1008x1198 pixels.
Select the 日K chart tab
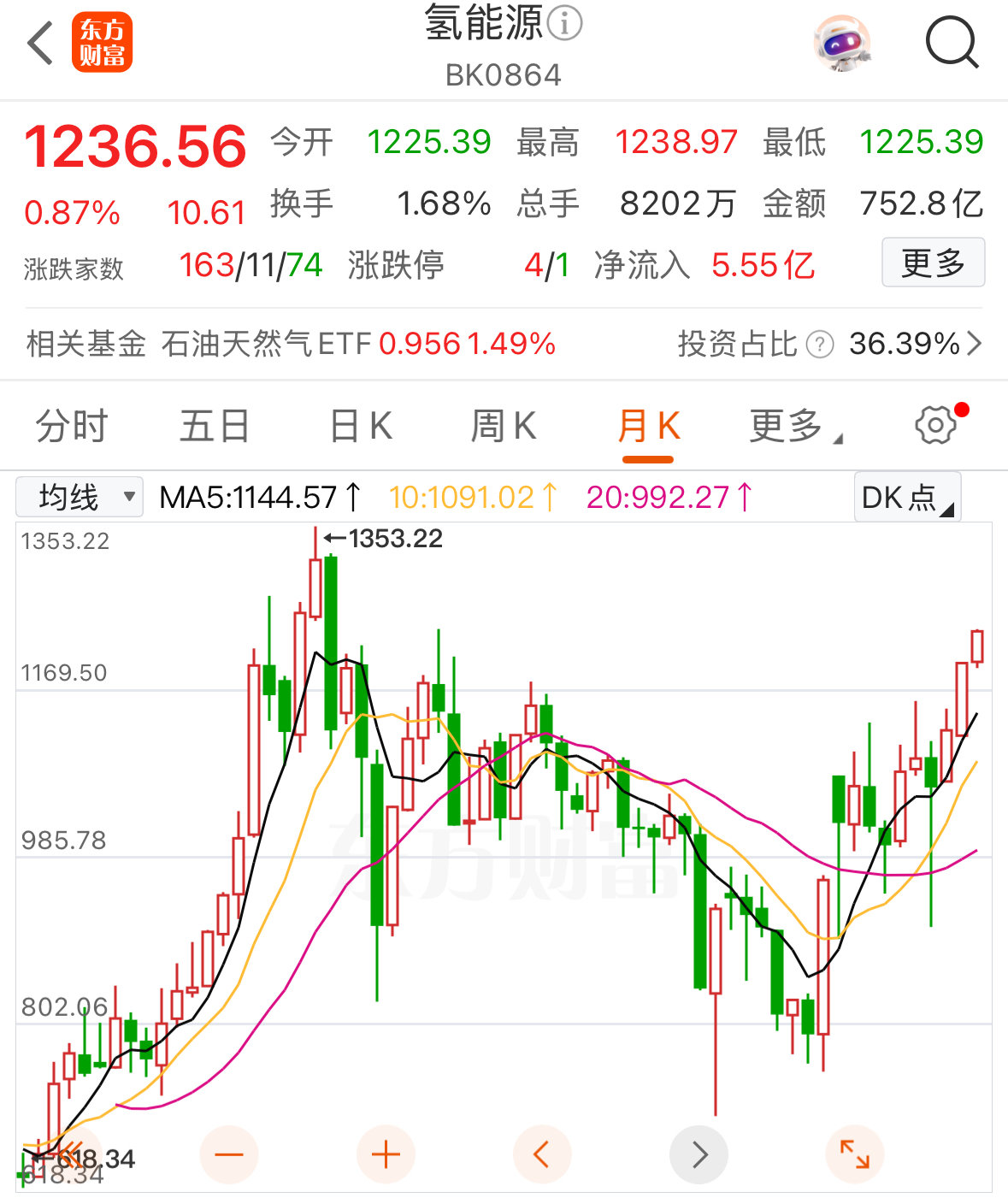tap(361, 425)
